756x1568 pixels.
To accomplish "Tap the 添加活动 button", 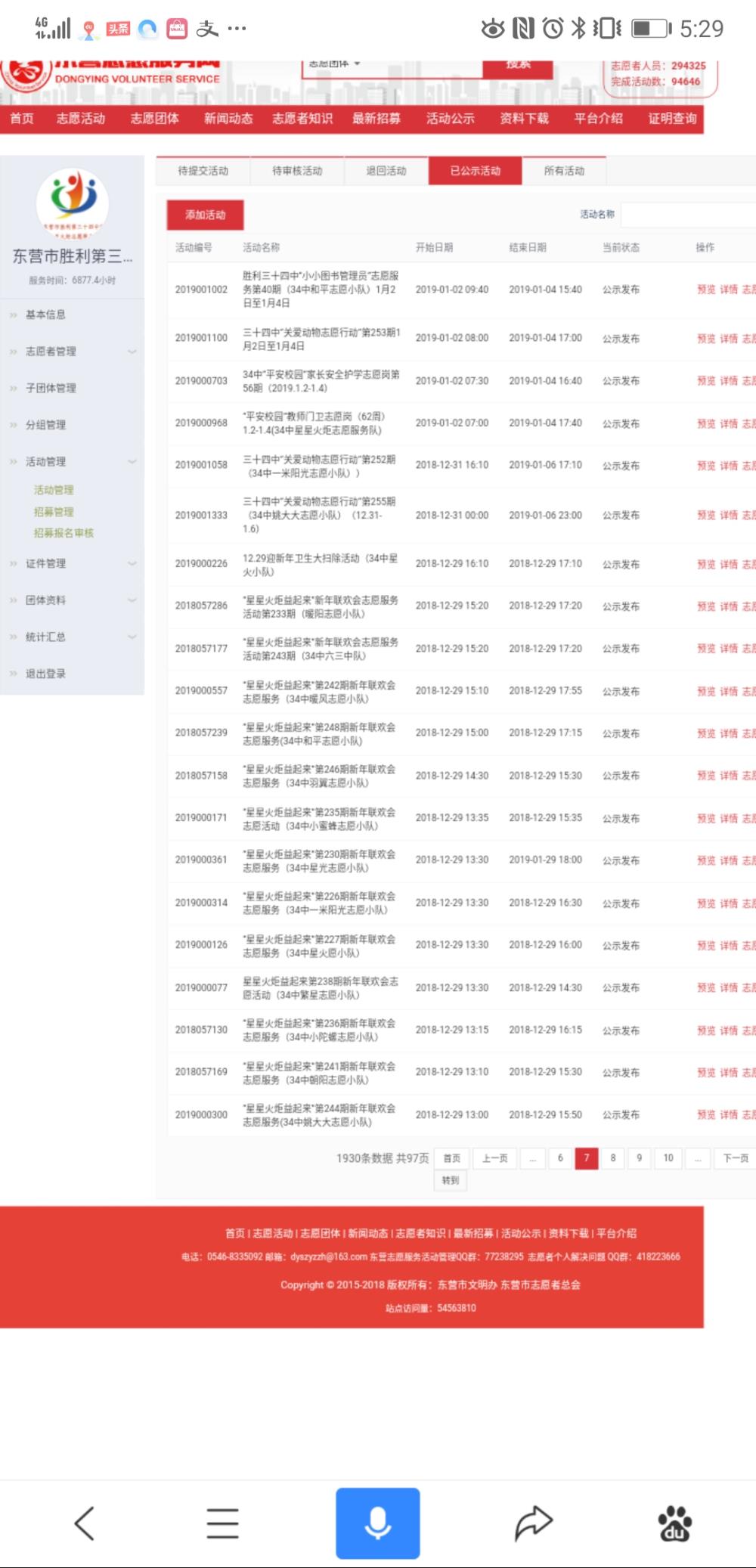I will pyautogui.click(x=206, y=215).
